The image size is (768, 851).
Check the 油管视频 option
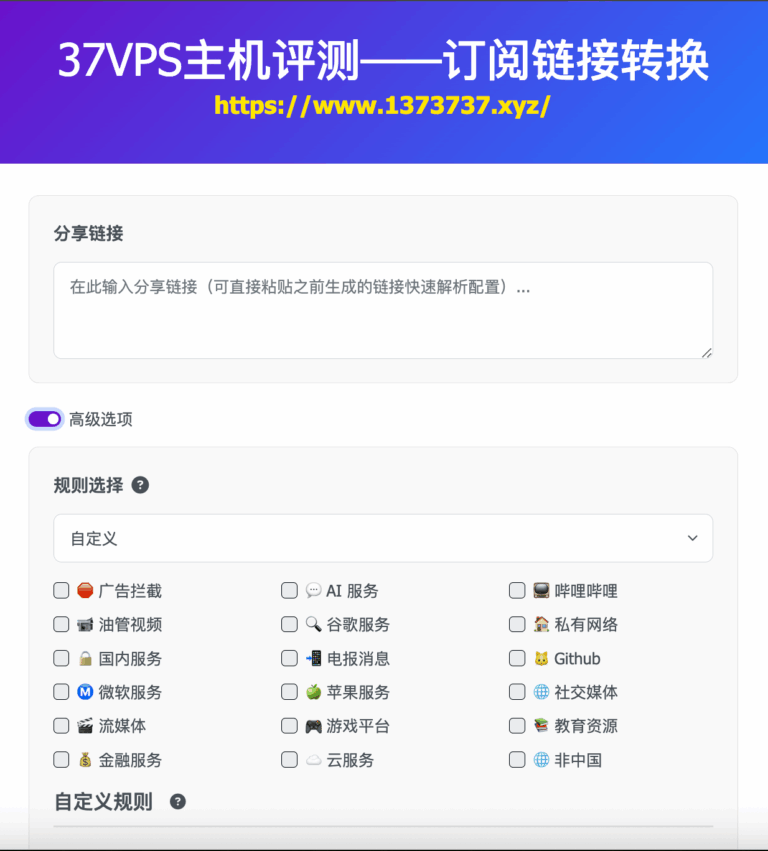[61, 624]
